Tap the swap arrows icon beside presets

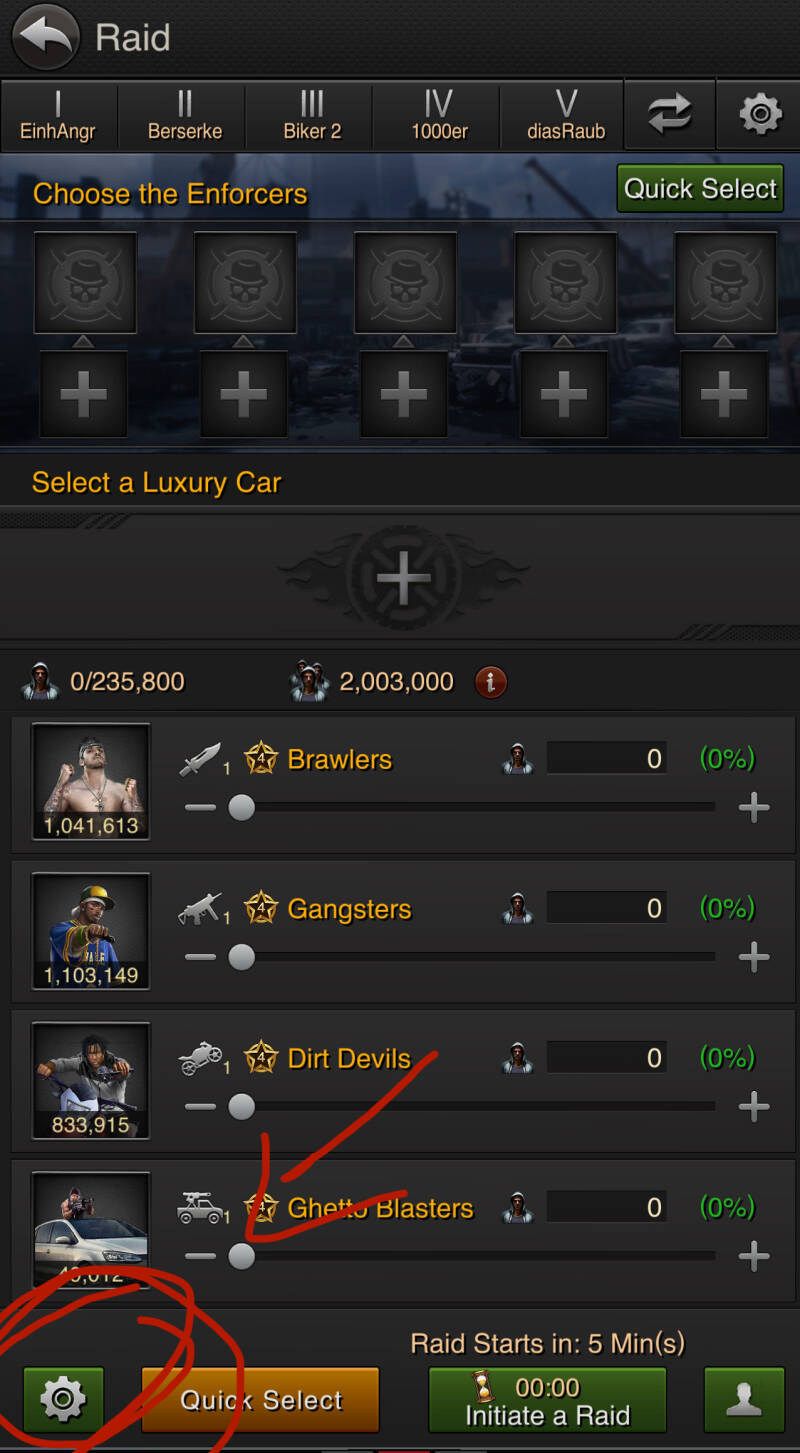(669, 115)
